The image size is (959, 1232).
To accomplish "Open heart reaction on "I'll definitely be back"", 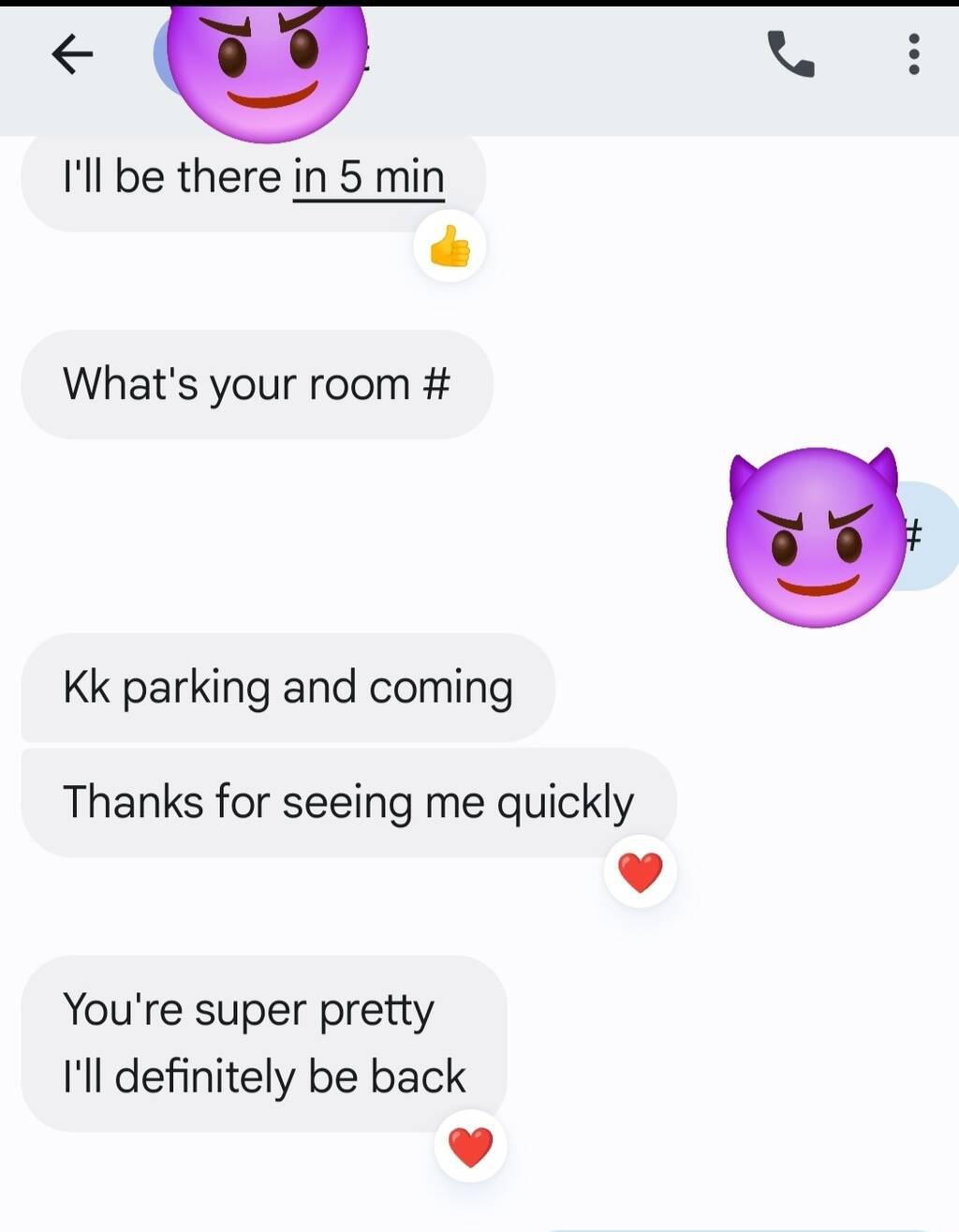I will [x=470, y=1146].
